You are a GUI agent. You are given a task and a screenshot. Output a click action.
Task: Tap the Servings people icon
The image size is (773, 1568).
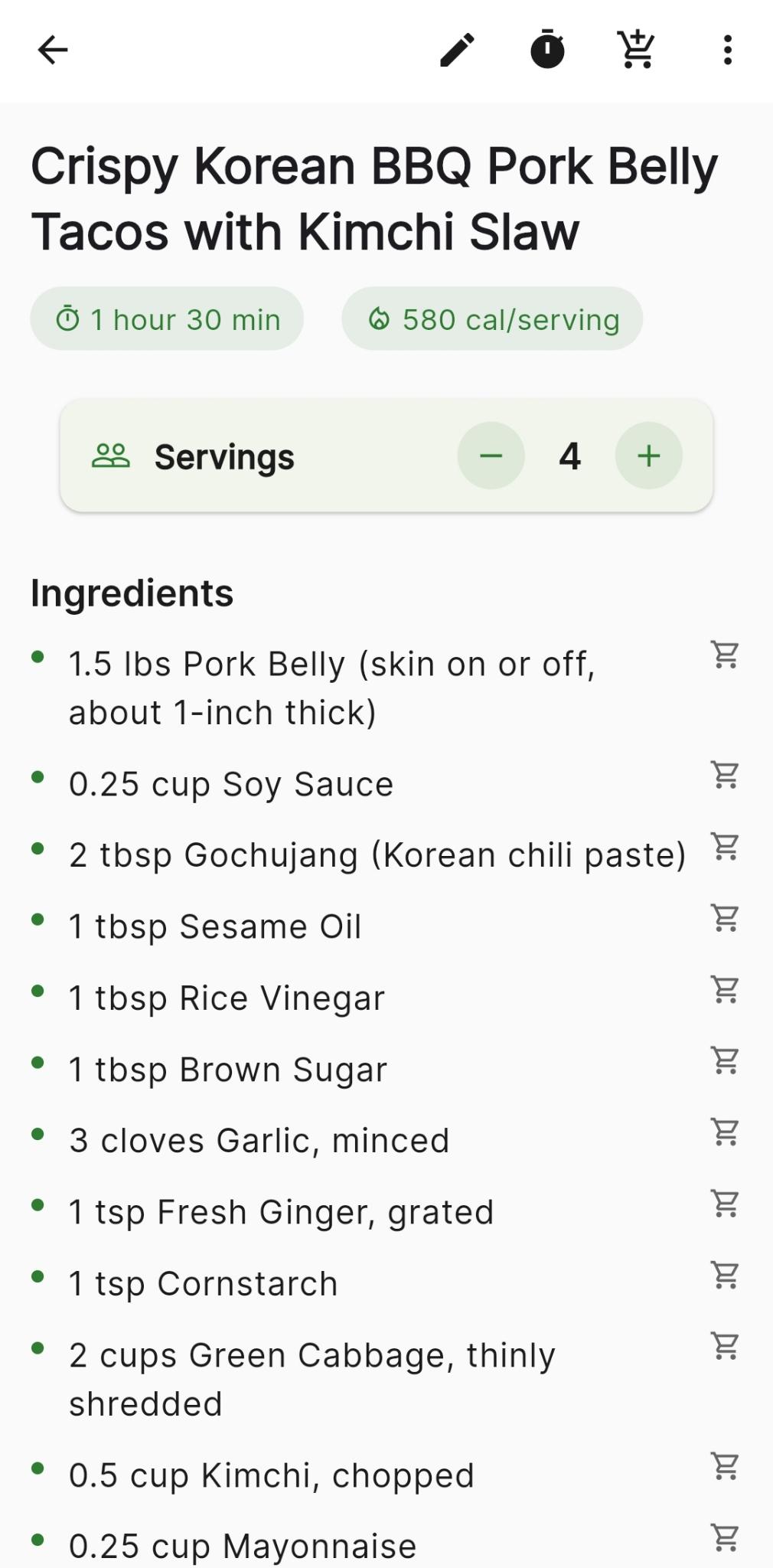[x=109, y=456]
